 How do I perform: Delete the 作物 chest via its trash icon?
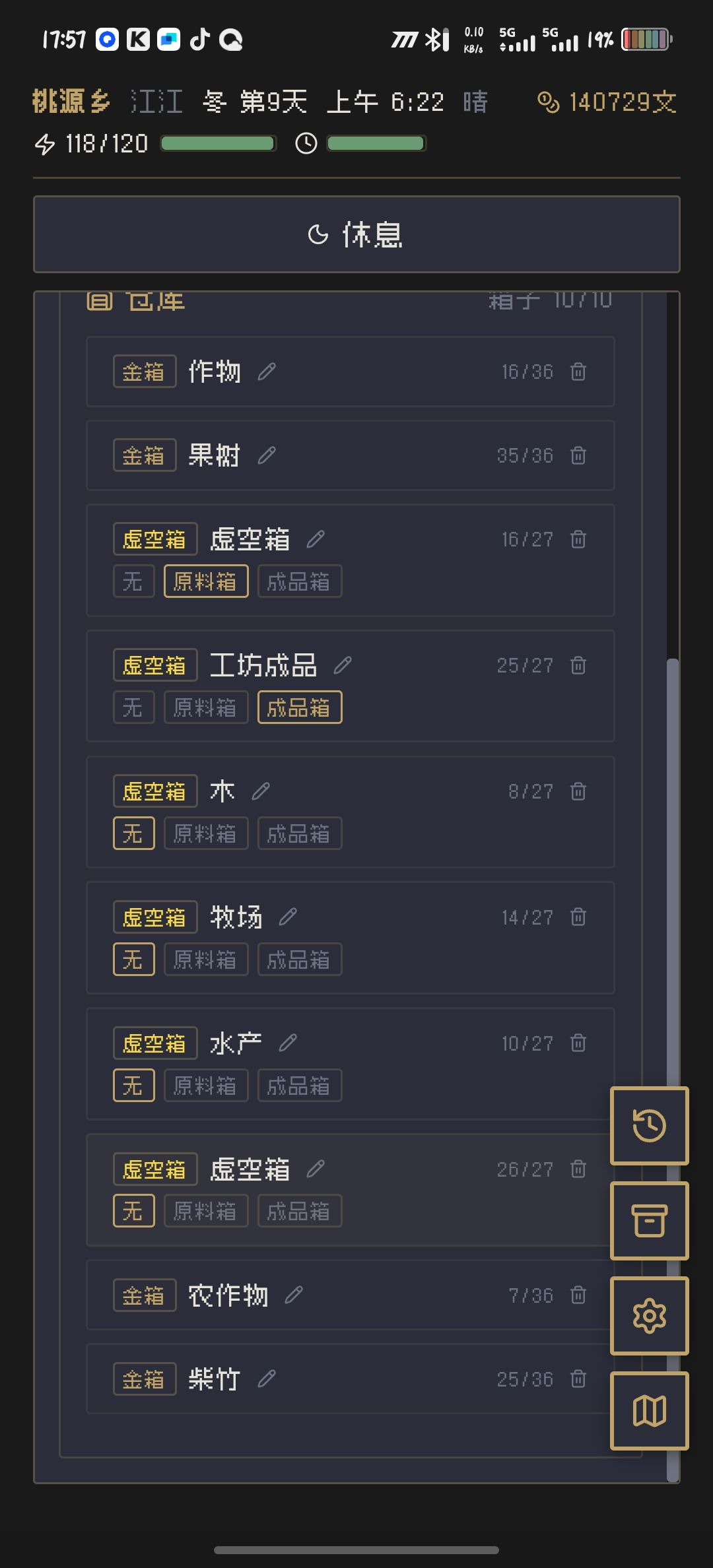[578, 372]
